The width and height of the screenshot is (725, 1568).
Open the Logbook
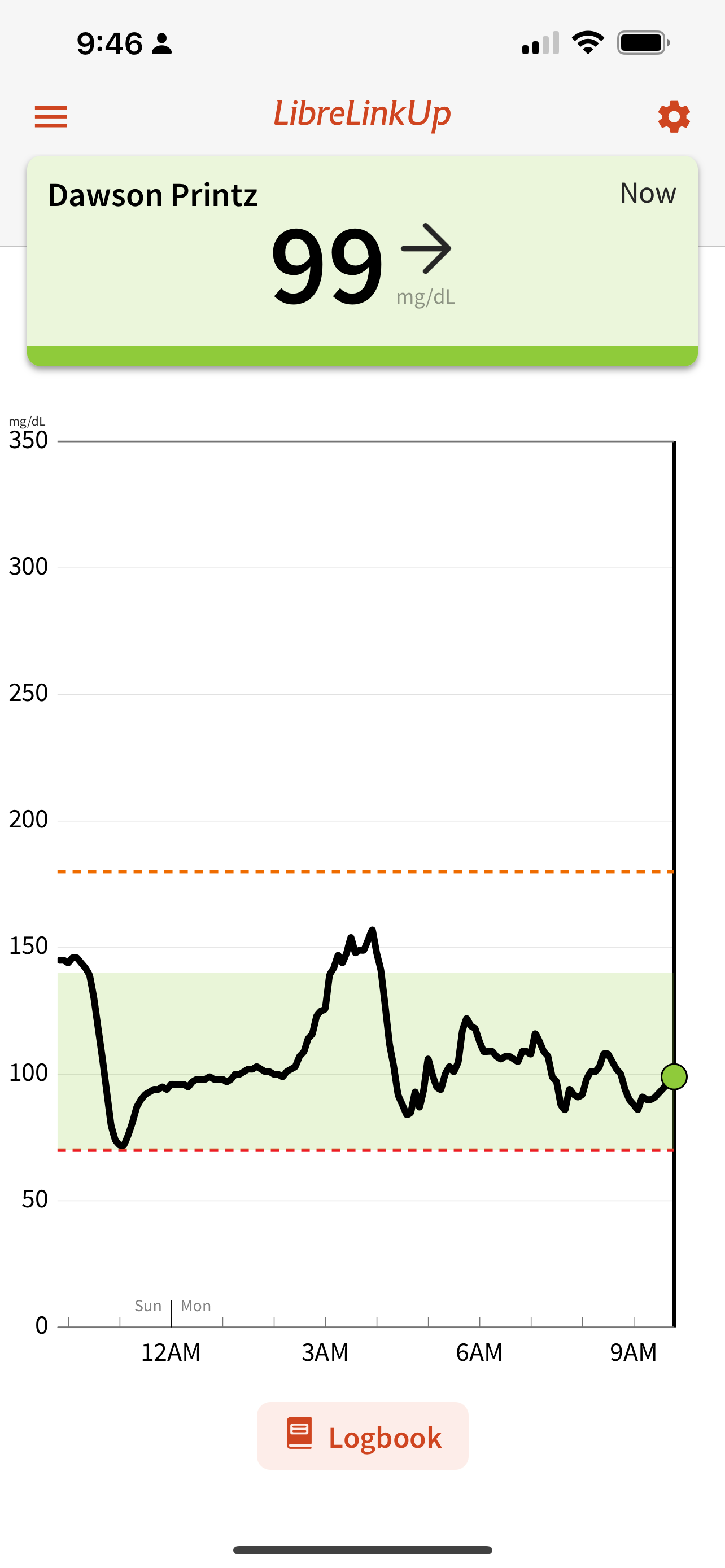(363, 1437)
